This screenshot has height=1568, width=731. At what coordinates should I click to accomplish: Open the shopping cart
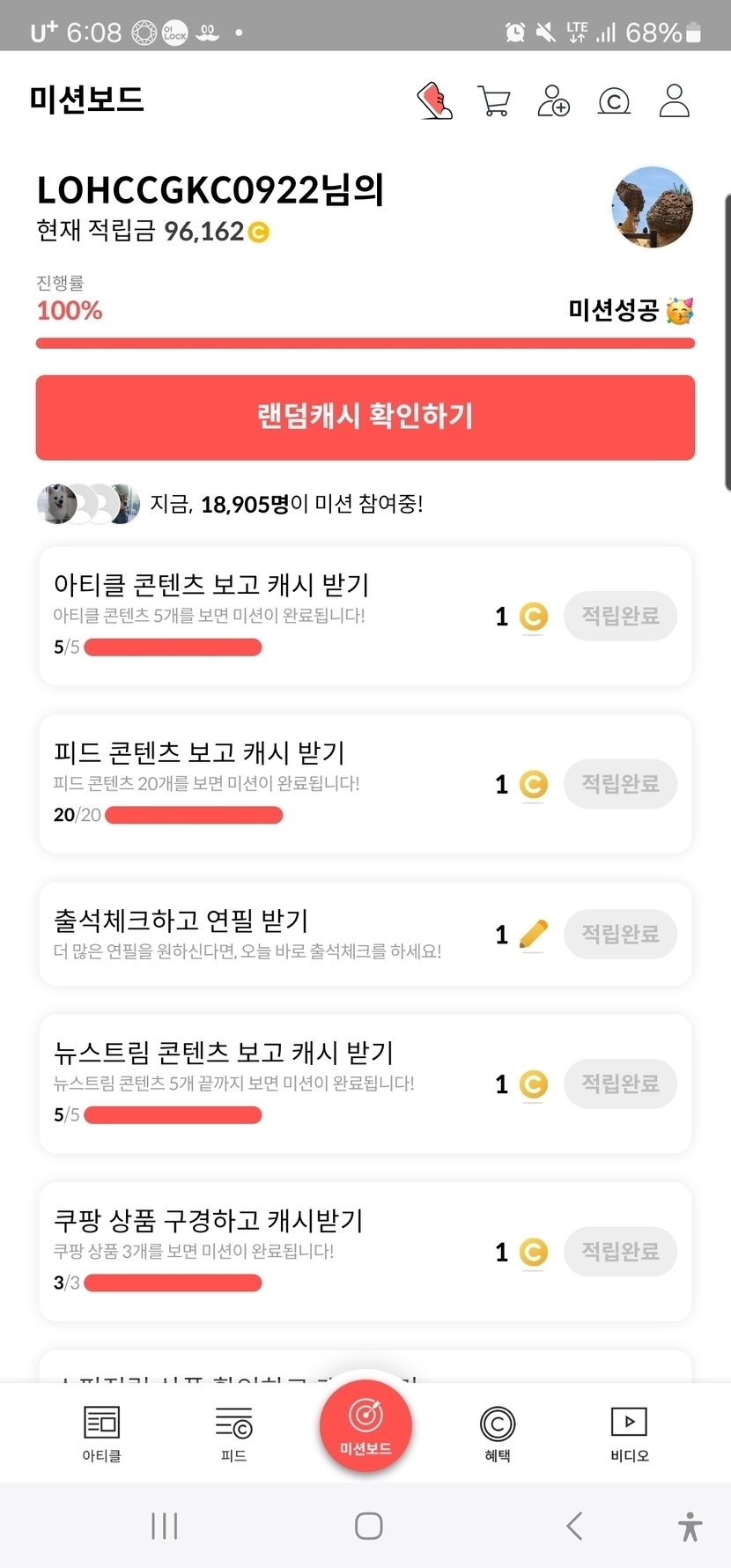coord(493,101)
